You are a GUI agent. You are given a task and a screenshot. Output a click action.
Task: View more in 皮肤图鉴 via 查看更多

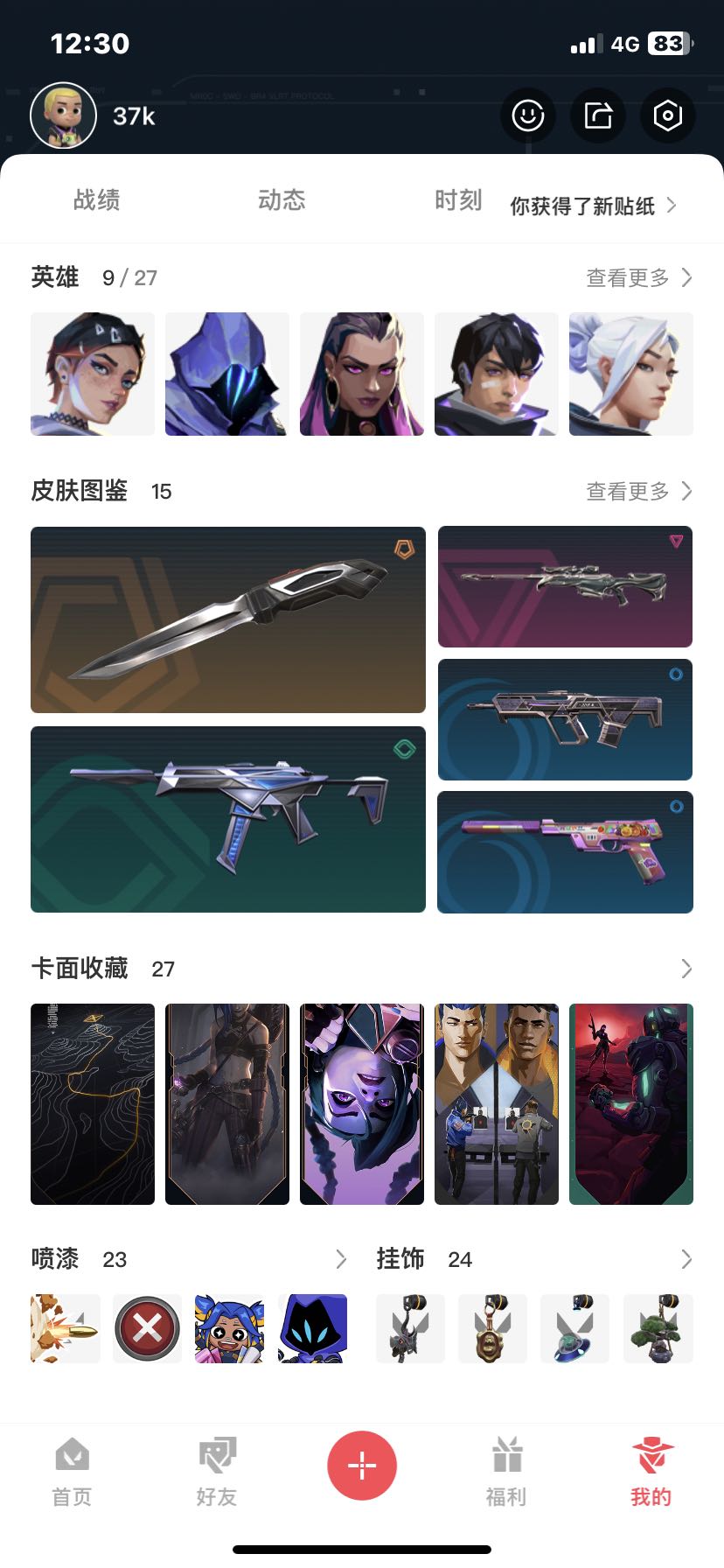click(x=638, y=492)
